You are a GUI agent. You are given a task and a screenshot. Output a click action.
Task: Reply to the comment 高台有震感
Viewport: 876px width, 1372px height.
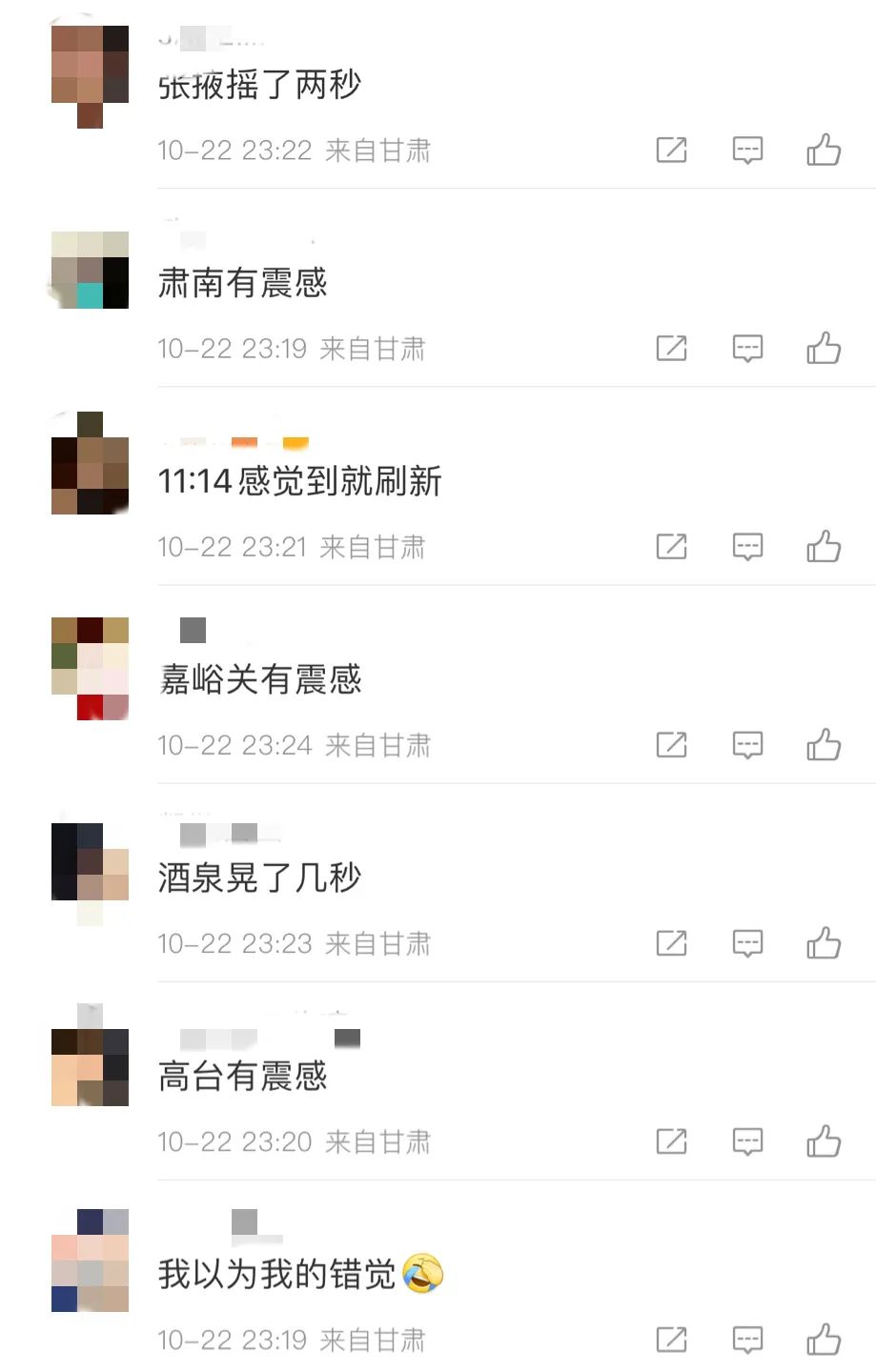747,1140
